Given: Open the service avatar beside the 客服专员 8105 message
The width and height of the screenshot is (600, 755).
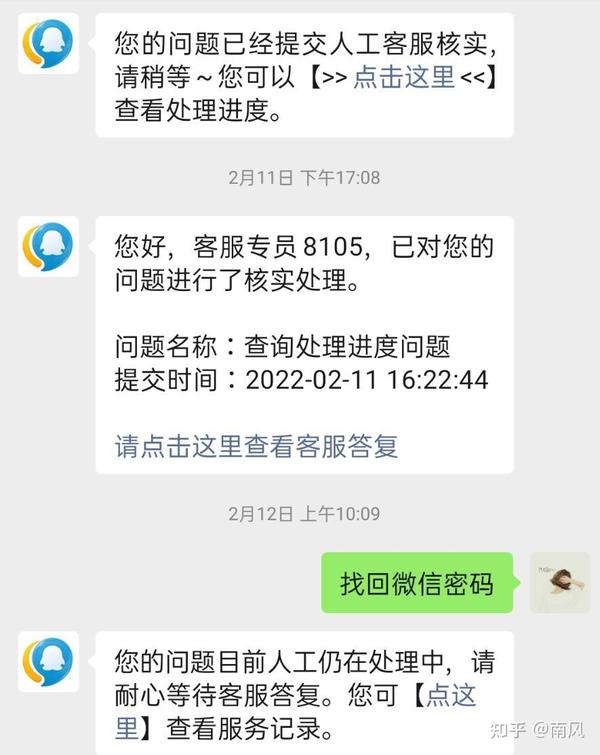Looking at the screenshot, I should pyautogui.click(x=48, y=246).
